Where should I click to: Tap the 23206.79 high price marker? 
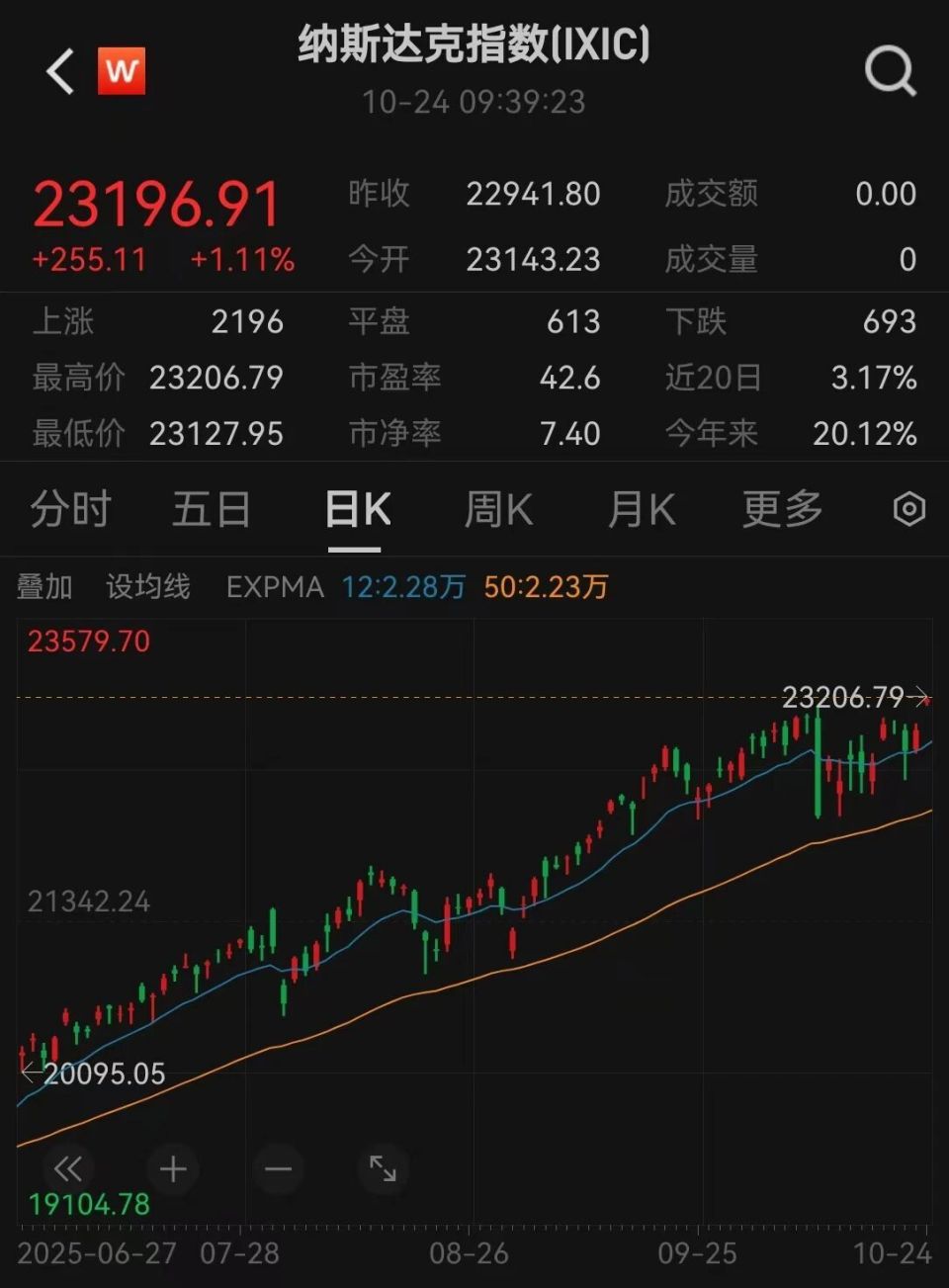click(842, 699)
